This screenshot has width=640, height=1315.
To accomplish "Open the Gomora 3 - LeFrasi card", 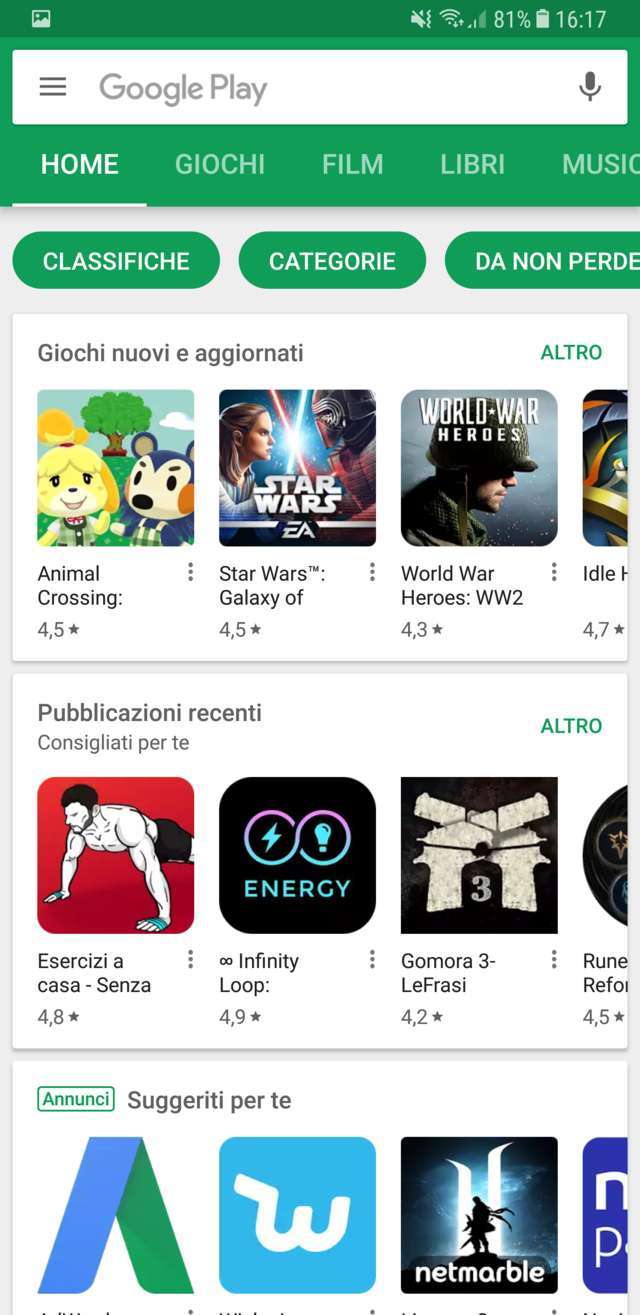I will (479, 855).
